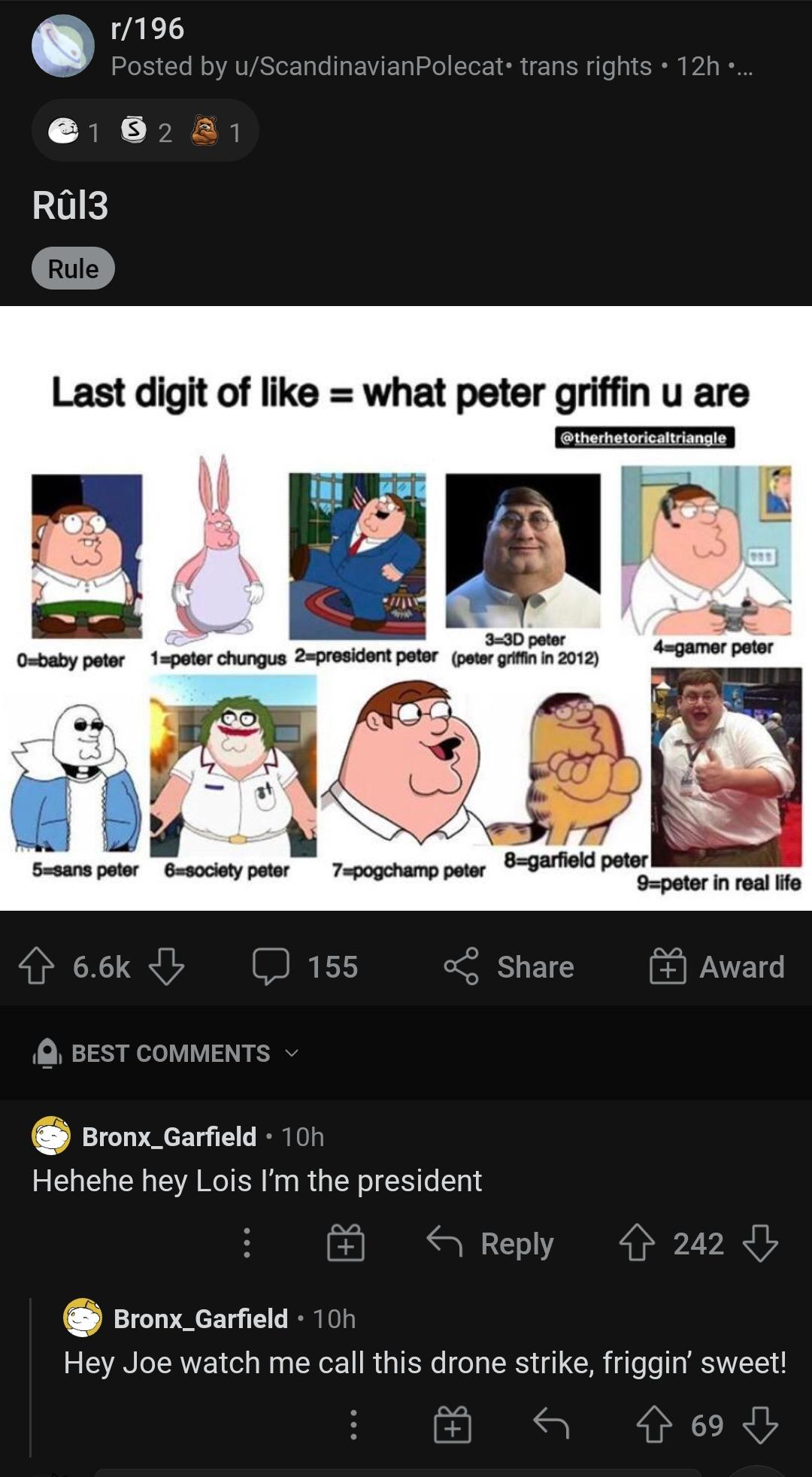The width and height of the screenshot is (812, 1477).
Task: Tap the Reply button on the first comment
Action: point(515,1243)
